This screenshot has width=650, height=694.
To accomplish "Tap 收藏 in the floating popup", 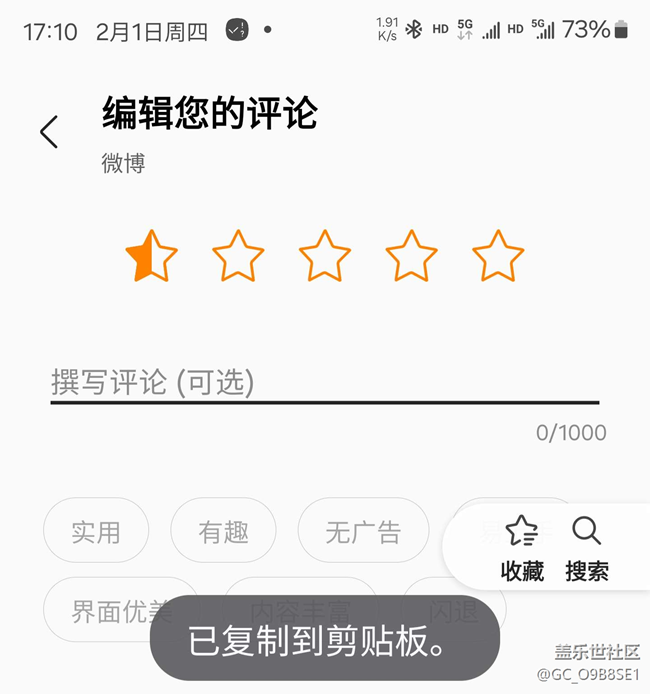I will pyautogui.click(x=522, y=548).
